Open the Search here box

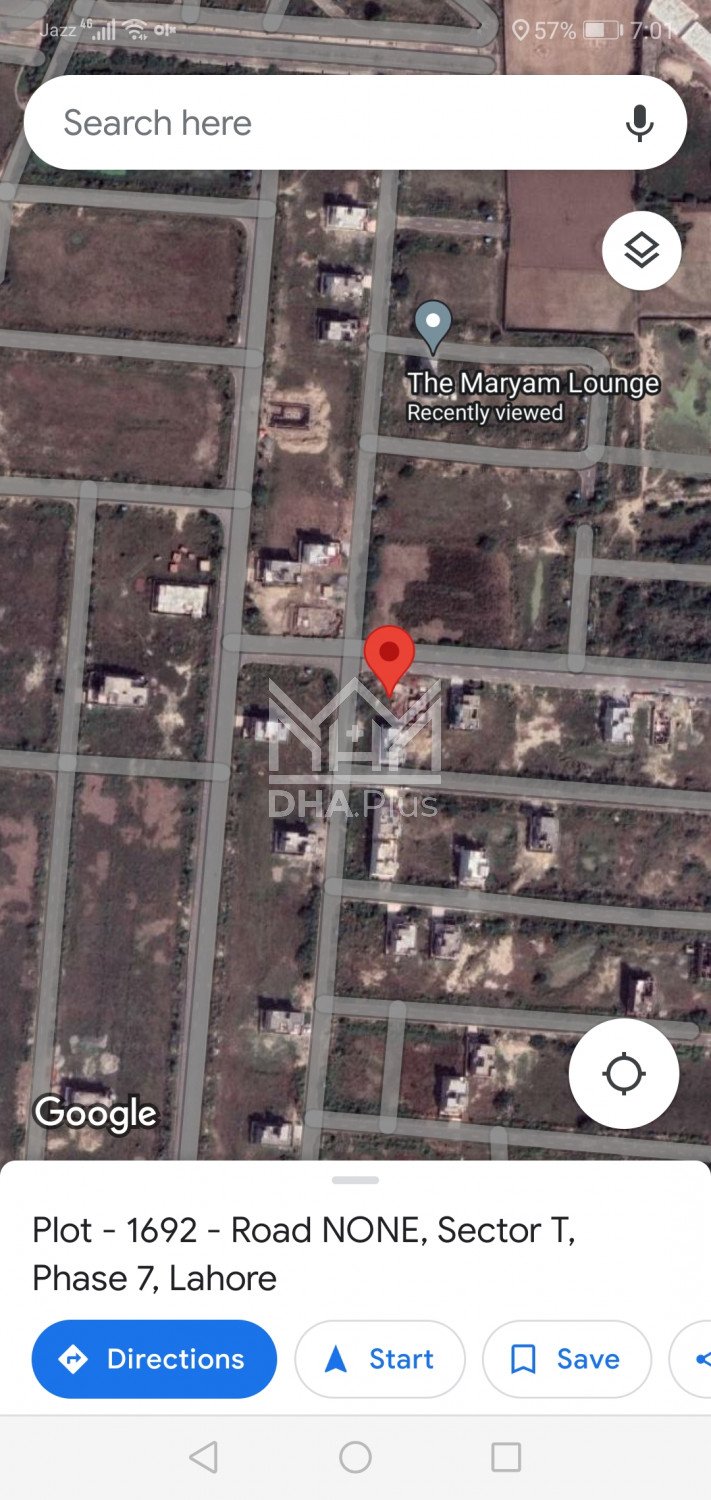pos(300,123)
